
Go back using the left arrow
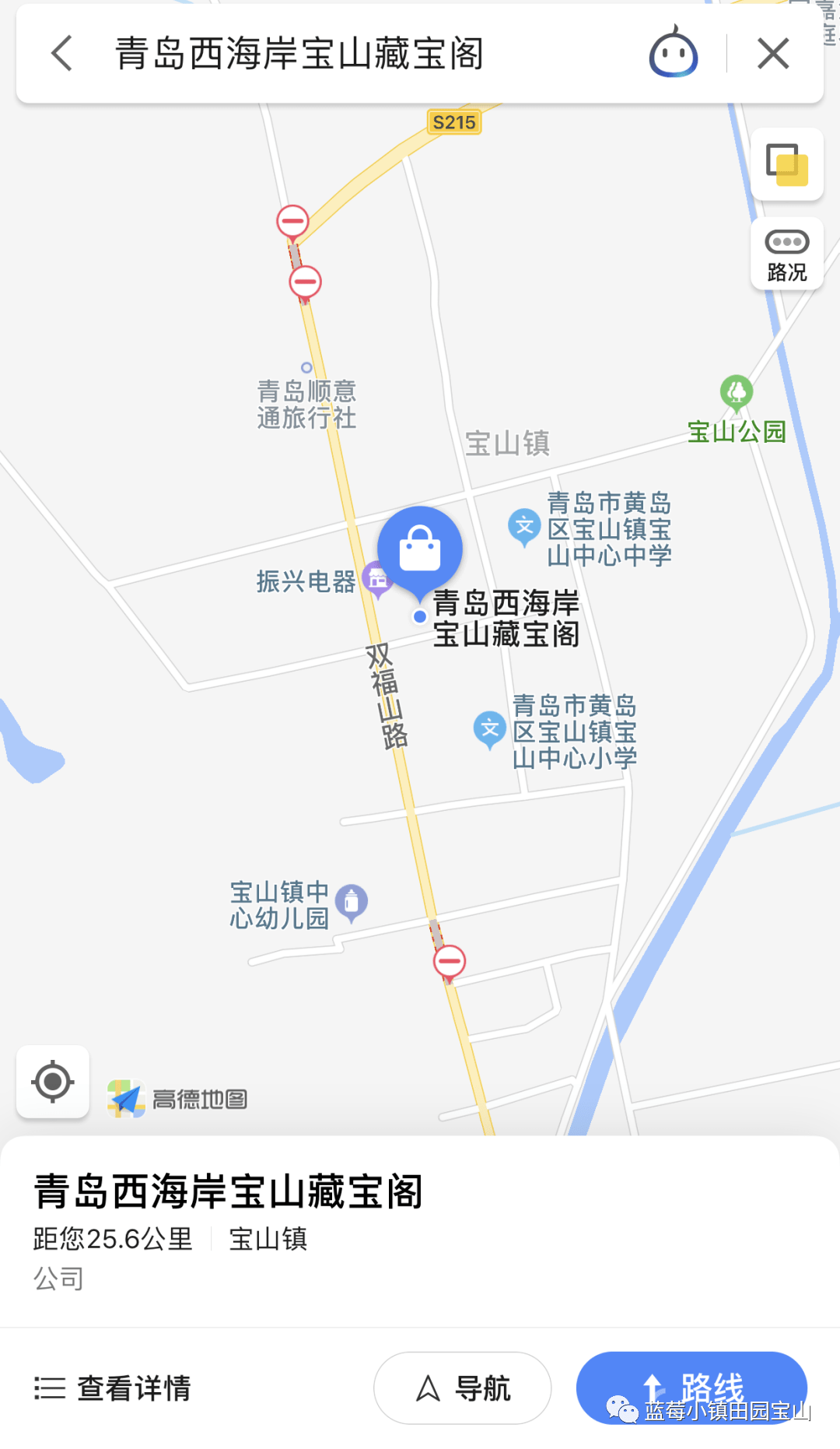pos(62,54)
